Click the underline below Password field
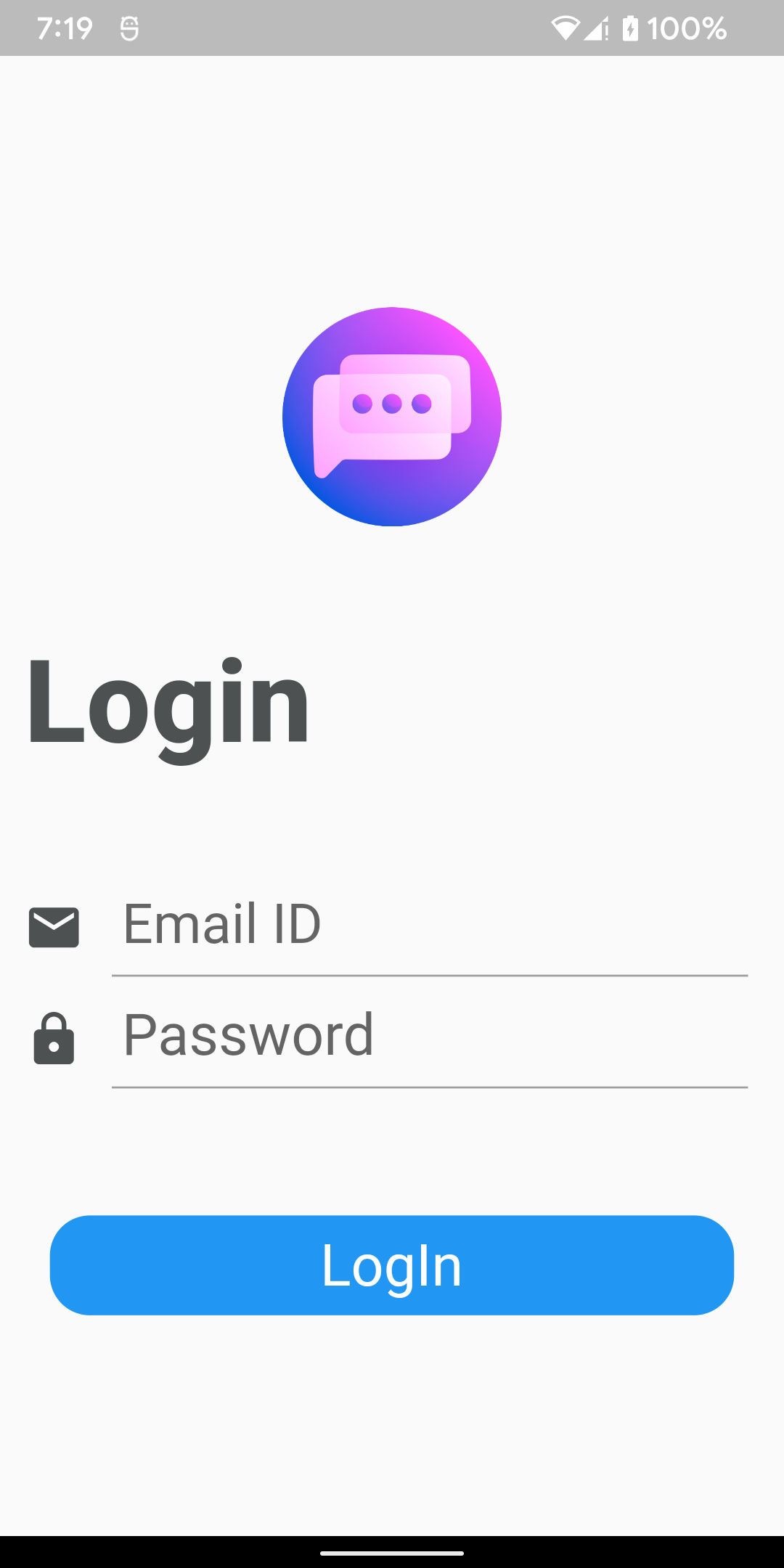 click(428, 1085)
